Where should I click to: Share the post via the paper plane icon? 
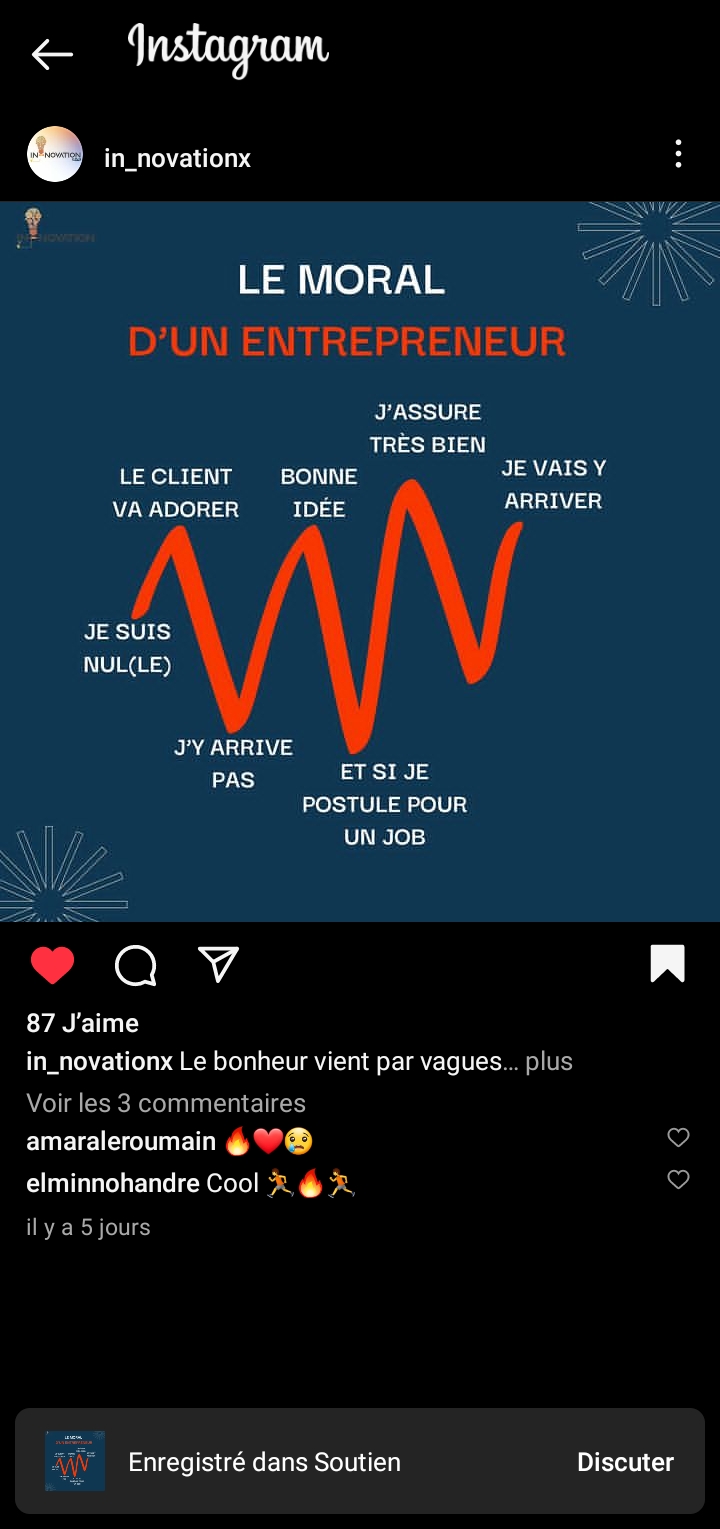coord(218,964)
